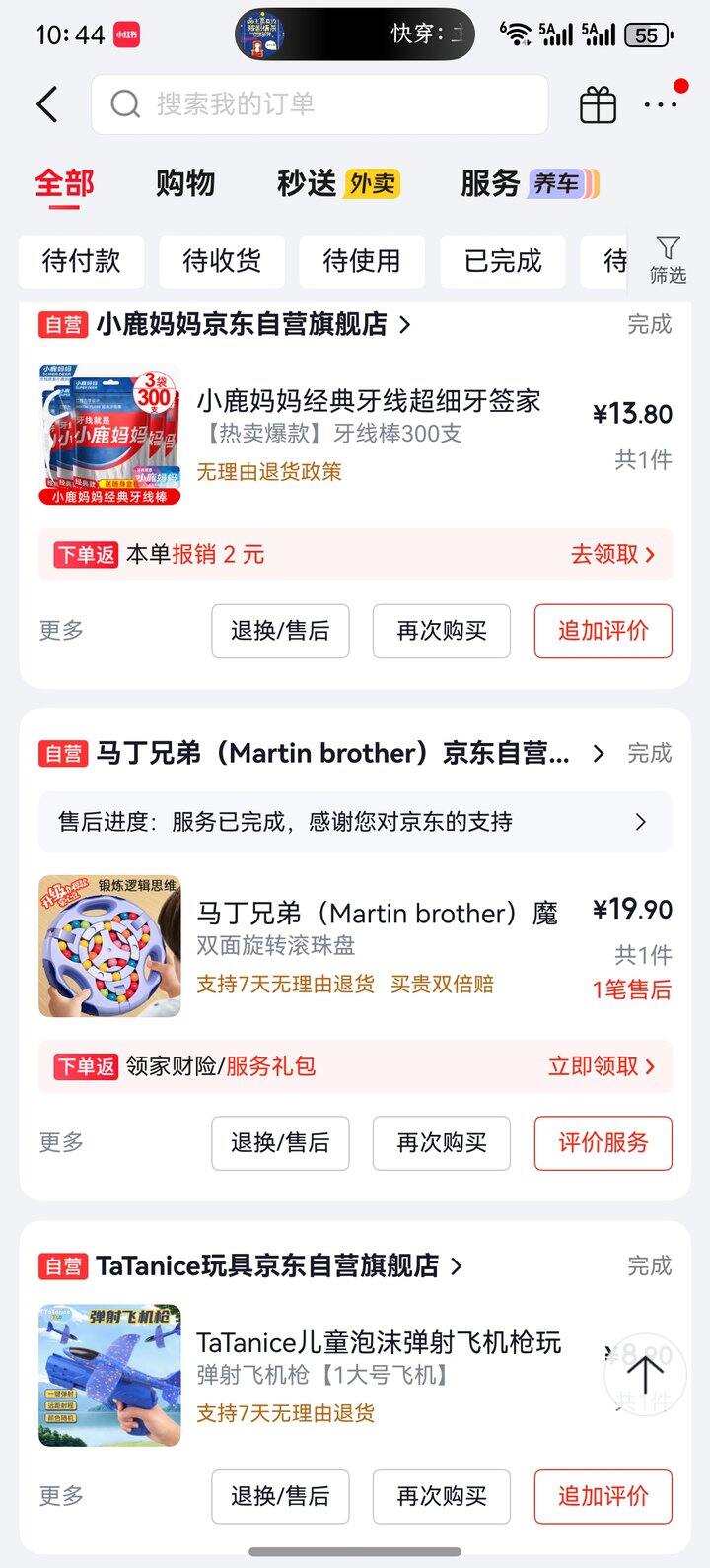710x1568 pixels.
Task: Open the three-dot overflow menu
Action: [x=660, y=104]
